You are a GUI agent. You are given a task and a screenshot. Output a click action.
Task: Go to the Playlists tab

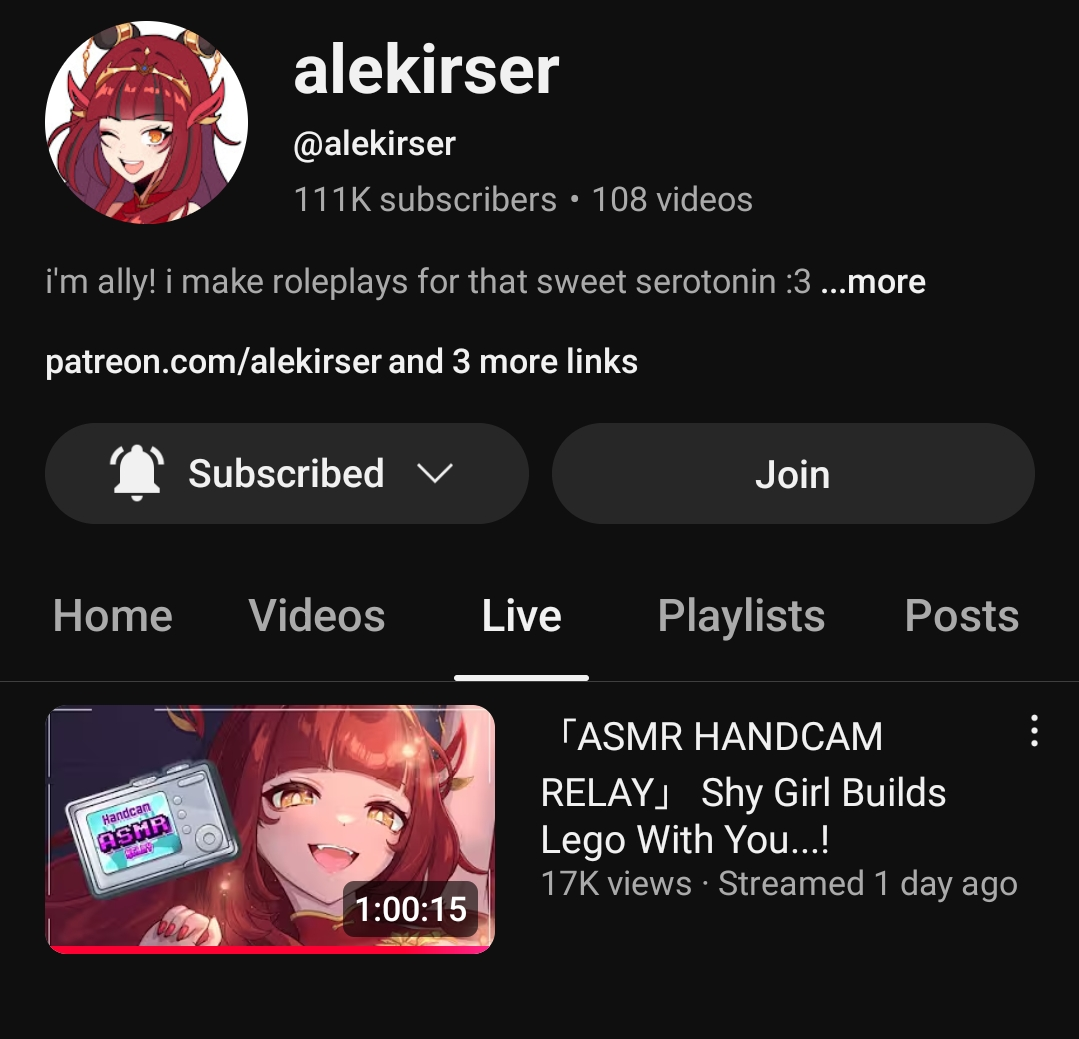(741, 616)
